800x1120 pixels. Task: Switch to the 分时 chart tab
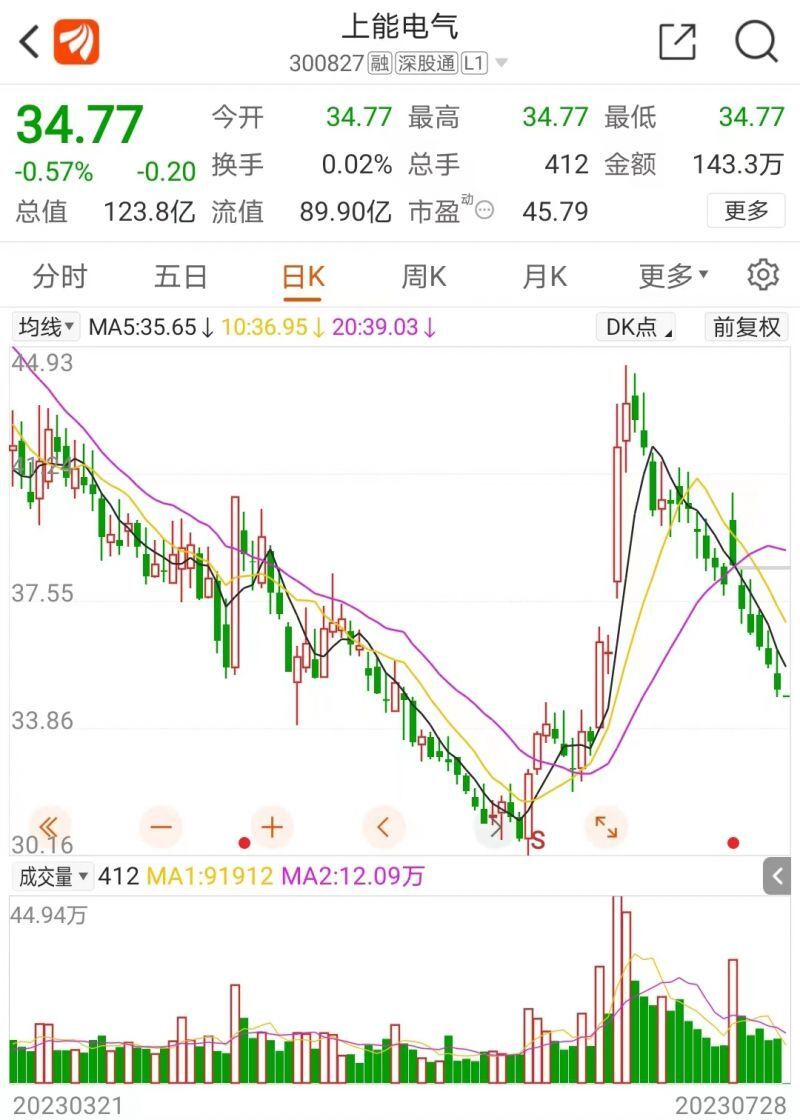tap(60, 276)
